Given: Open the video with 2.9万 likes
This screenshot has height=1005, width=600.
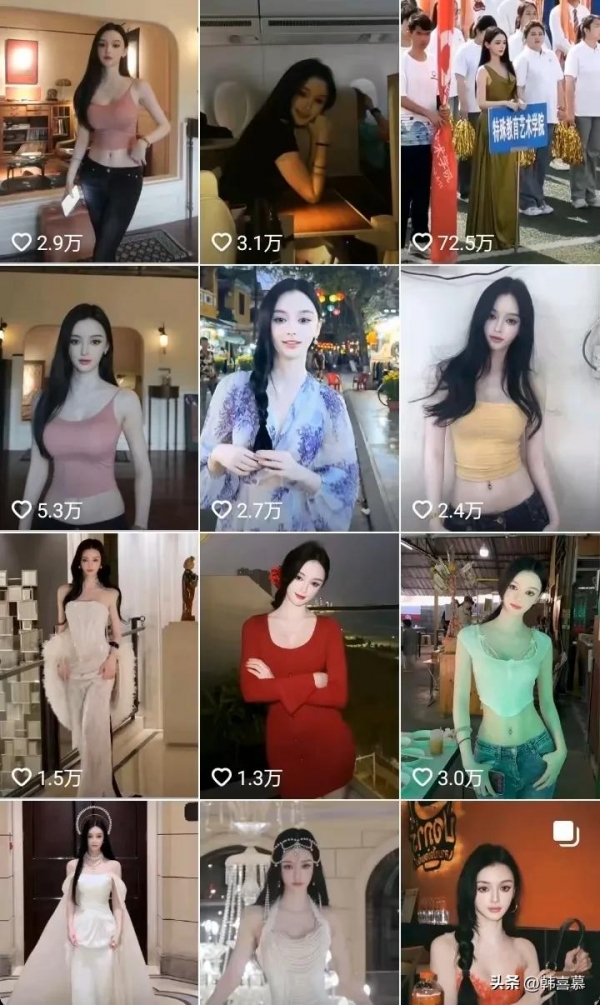Looking at the screenshot, I should point(98,130).
